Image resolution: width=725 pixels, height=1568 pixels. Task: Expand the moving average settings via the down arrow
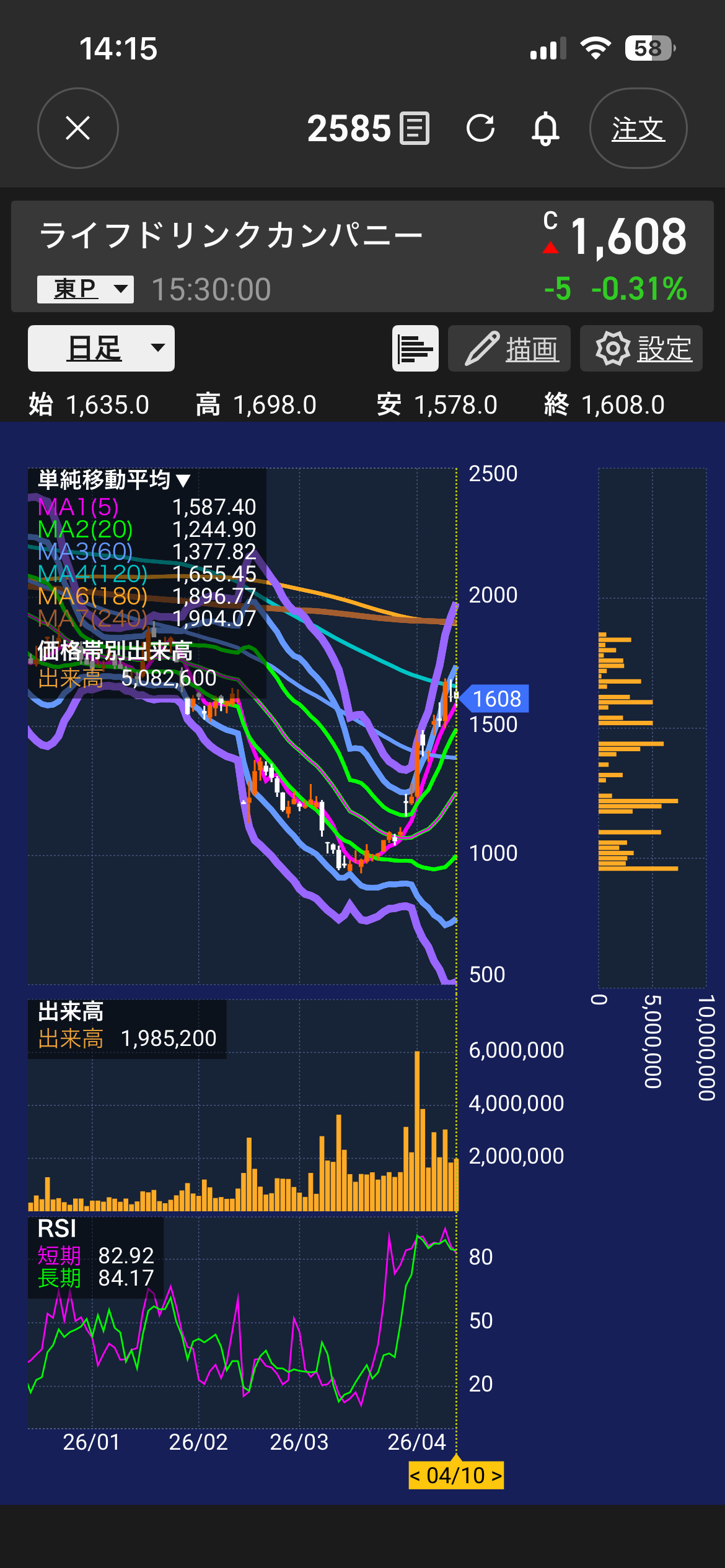coord(183,480)
